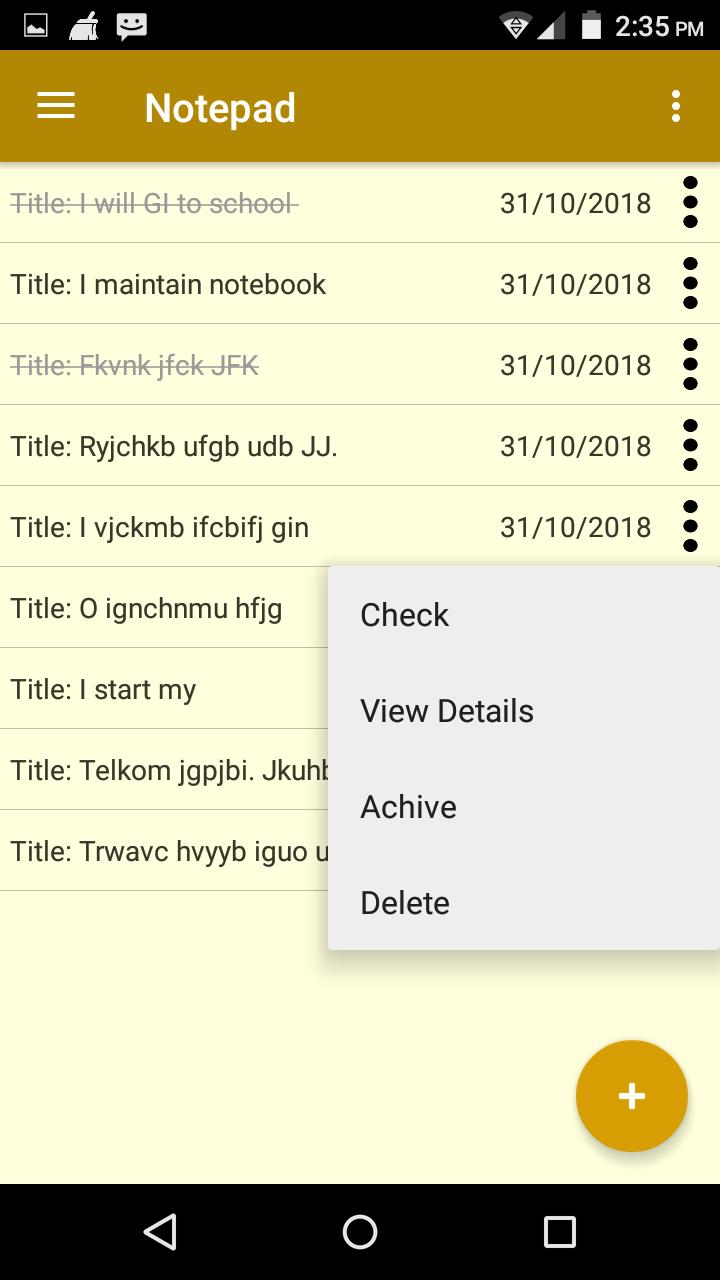Open the navigation drawer menu
The height and width of the screenshot is (1280, 720).
(56, 106)
